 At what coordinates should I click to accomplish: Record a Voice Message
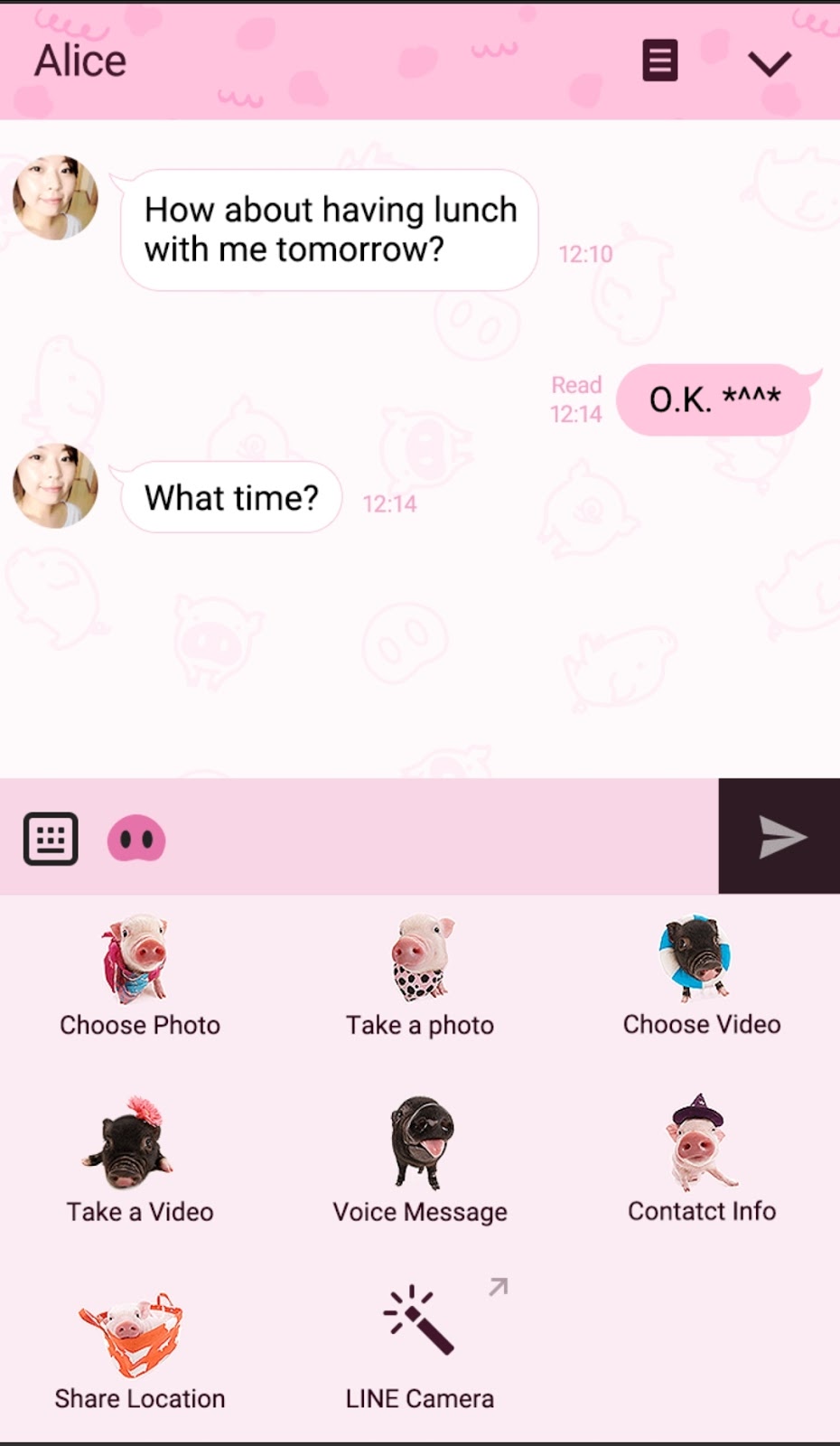(420, 1161)
